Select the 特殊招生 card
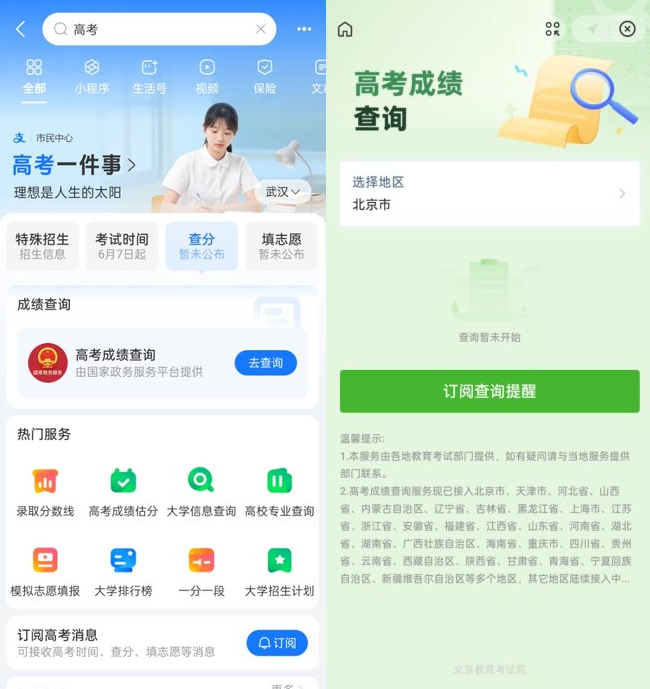The height and width of the screenshot is (689, 650). pos(43,246)
